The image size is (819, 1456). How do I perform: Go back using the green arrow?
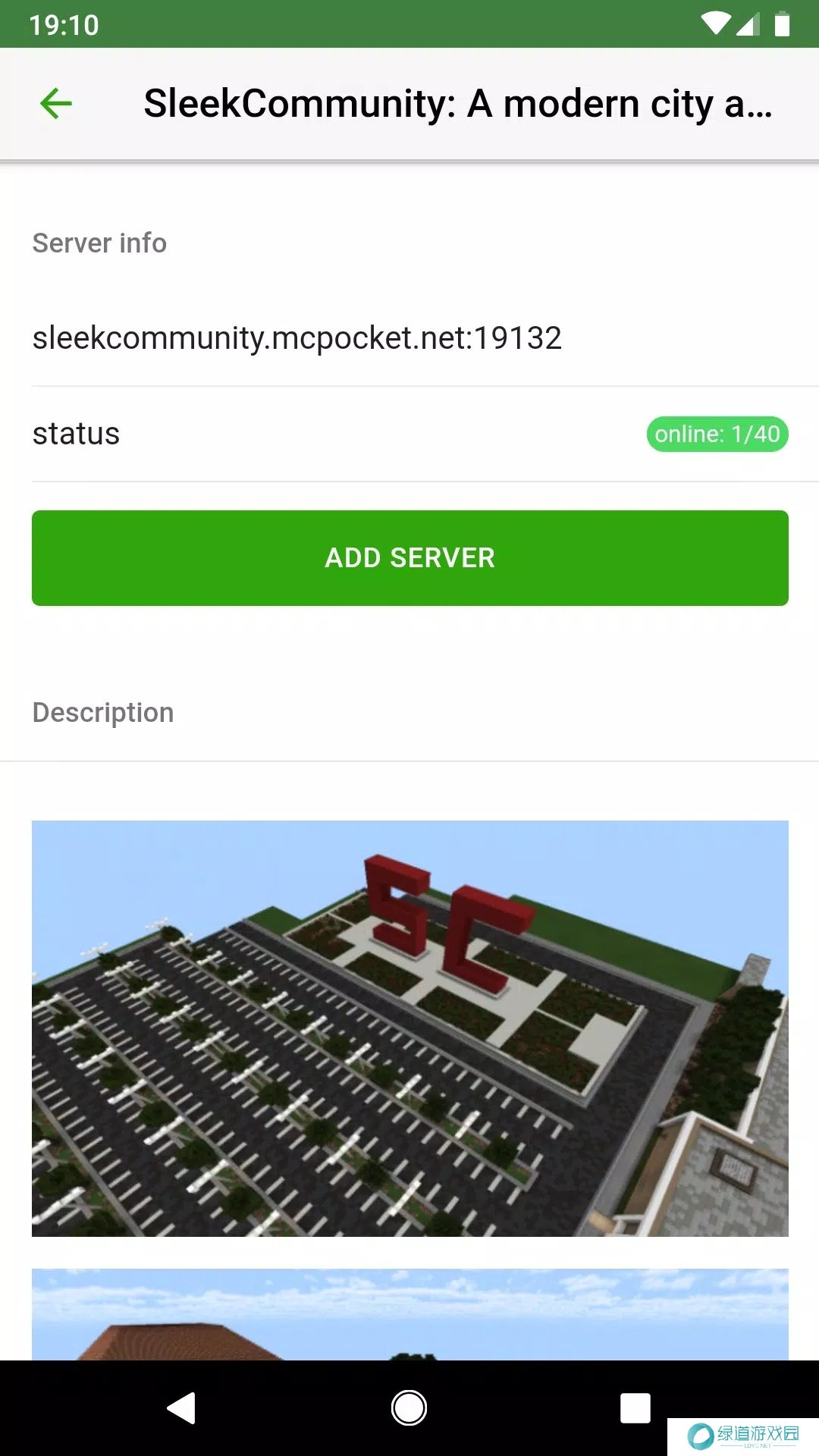pos(56,104)
